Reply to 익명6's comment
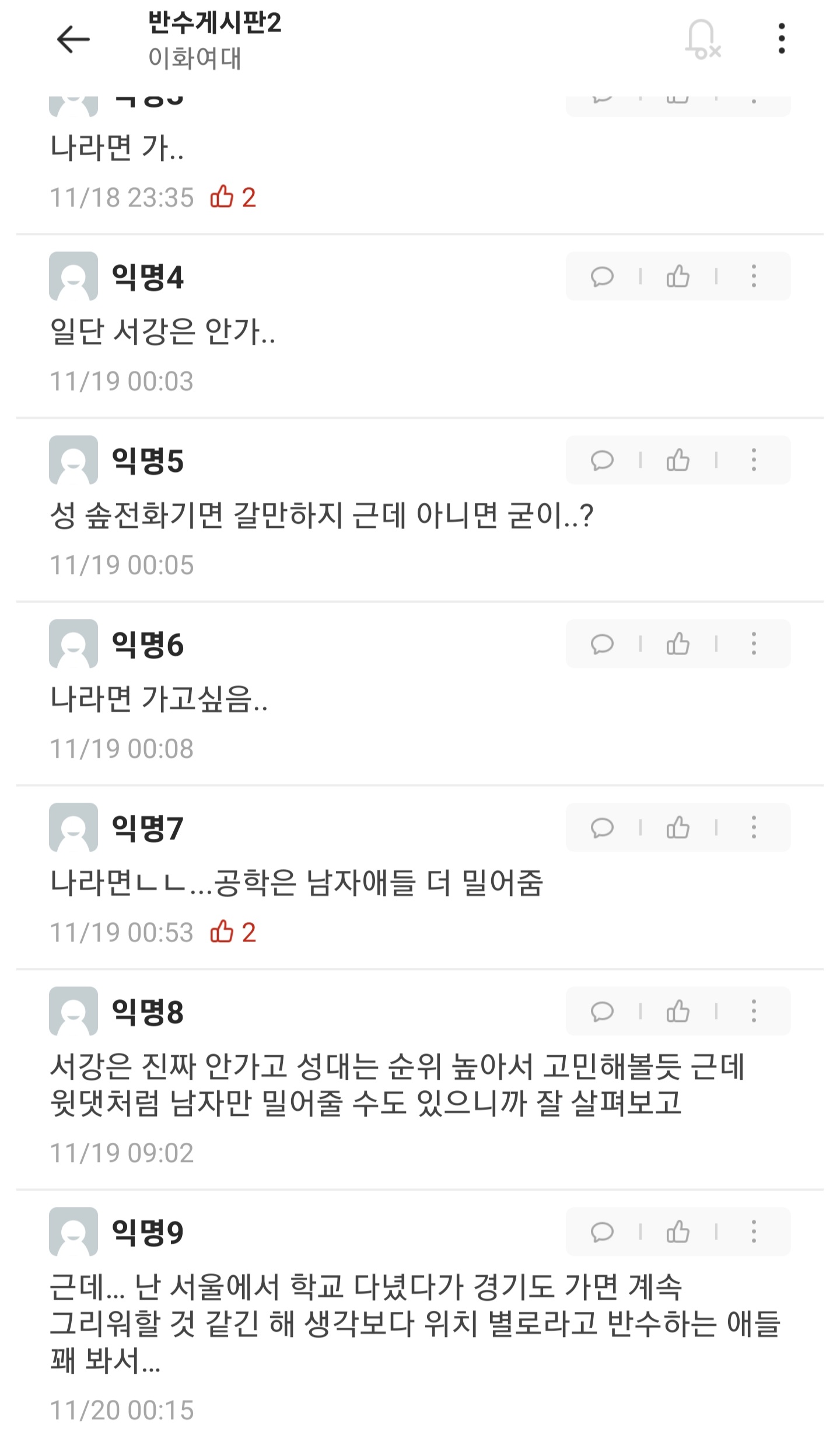Screen dimensions: 840x1435 tap(602, 644)
